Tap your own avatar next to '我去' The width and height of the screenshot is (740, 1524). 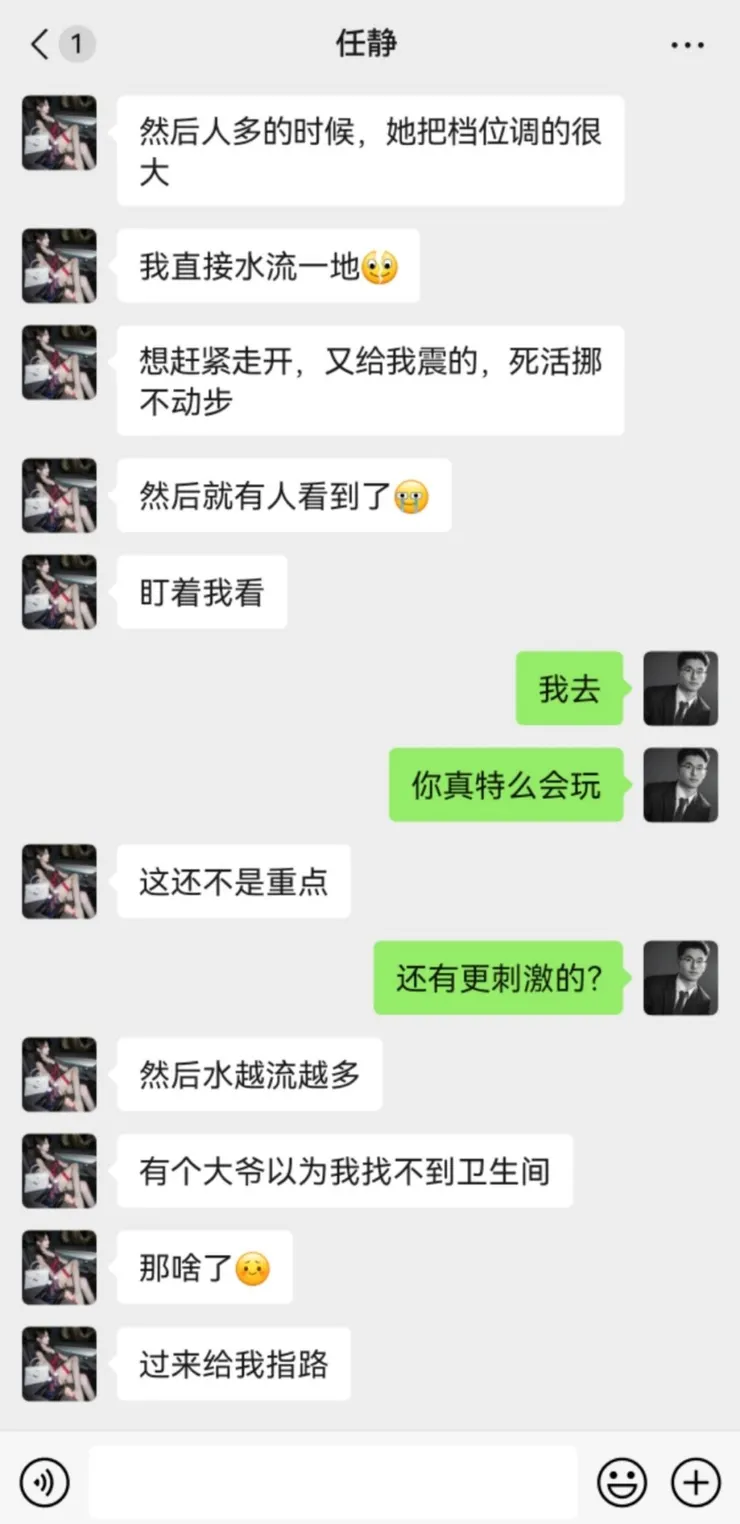click(x=681, y=688)
